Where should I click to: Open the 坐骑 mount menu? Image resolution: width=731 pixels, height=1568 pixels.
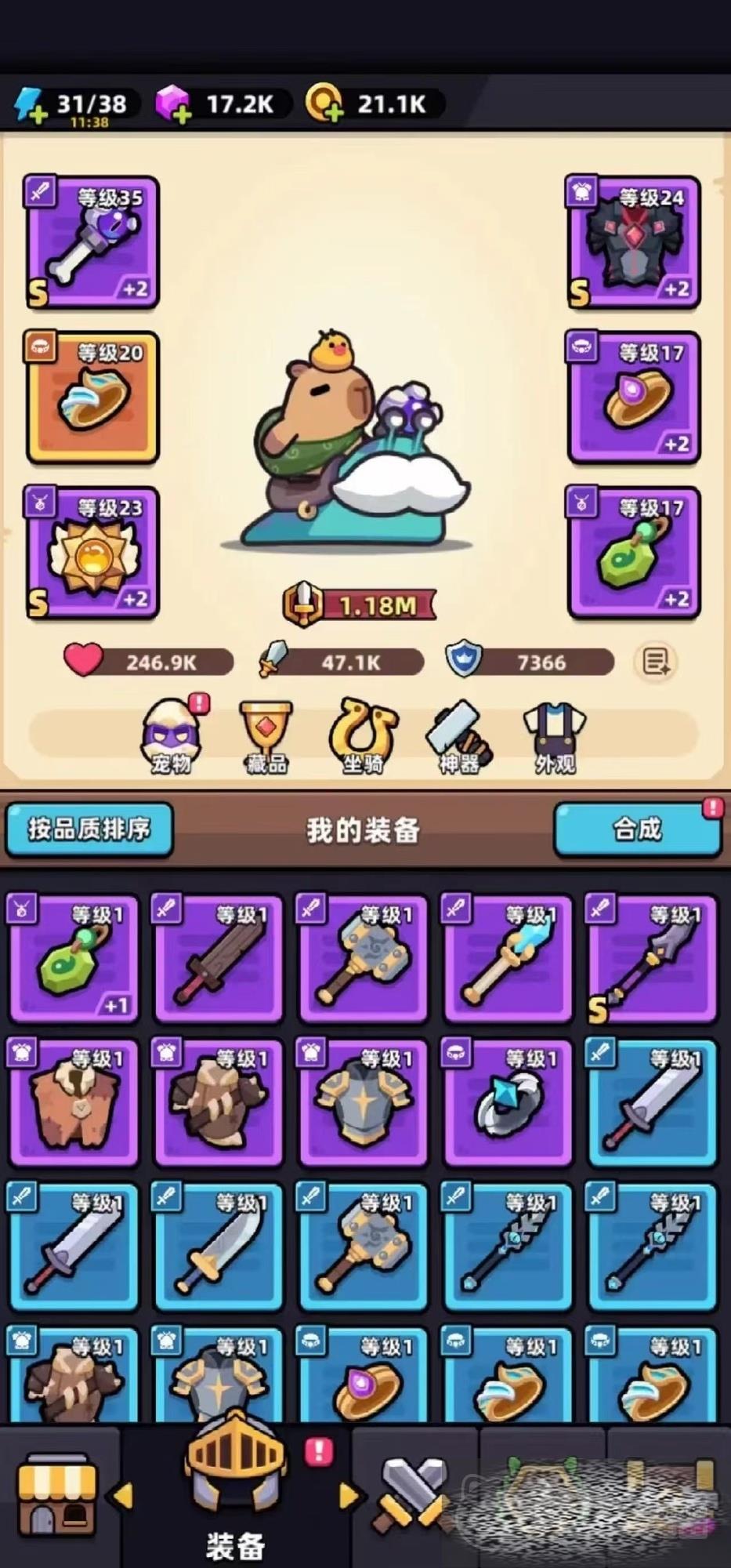click(363, 737)
